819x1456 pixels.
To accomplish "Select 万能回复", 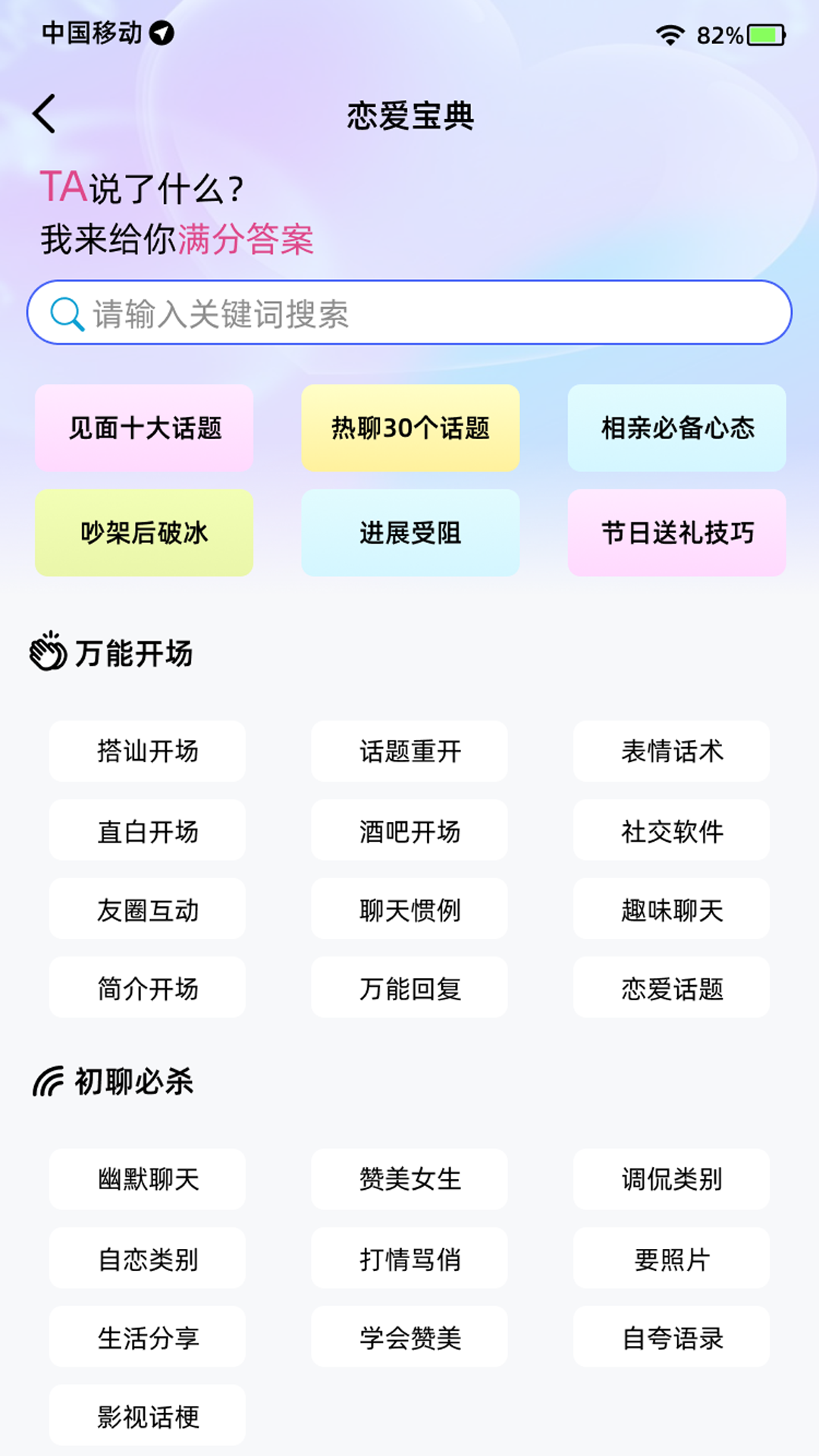I will click(409, 987).
